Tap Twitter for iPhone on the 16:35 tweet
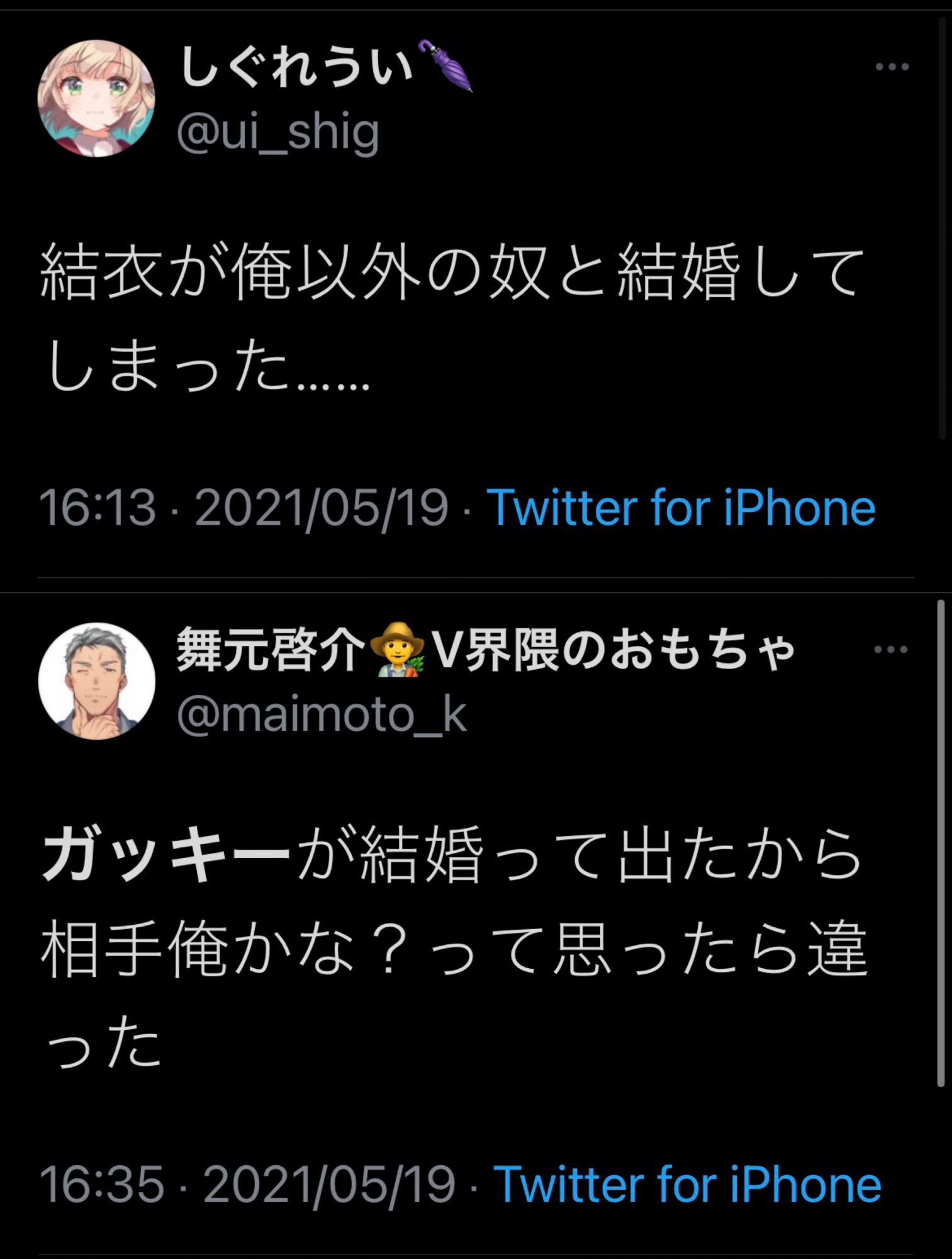The width and height of the screenshot is (952, 1259). [x=687, y=1184]
